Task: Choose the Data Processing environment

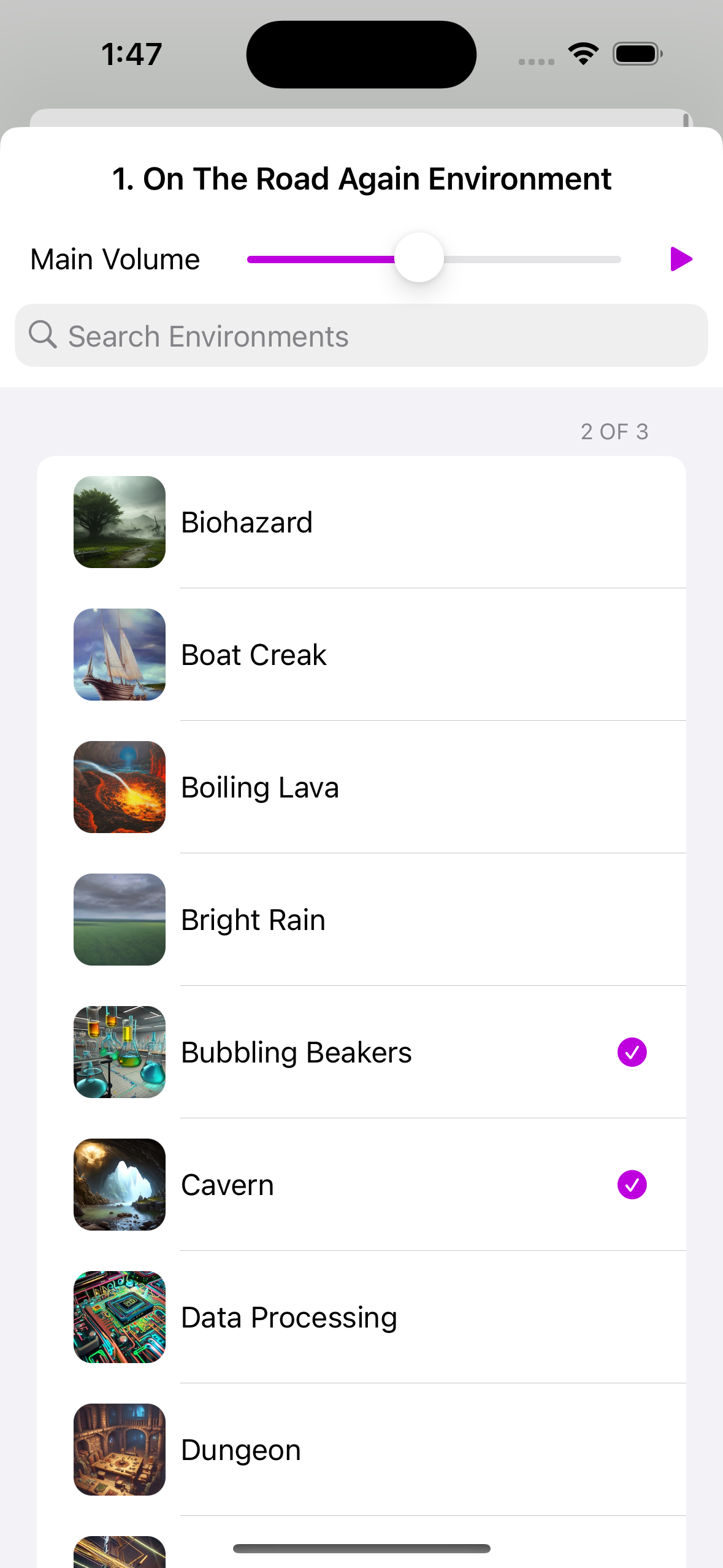Action: [x=361, y=1318]
